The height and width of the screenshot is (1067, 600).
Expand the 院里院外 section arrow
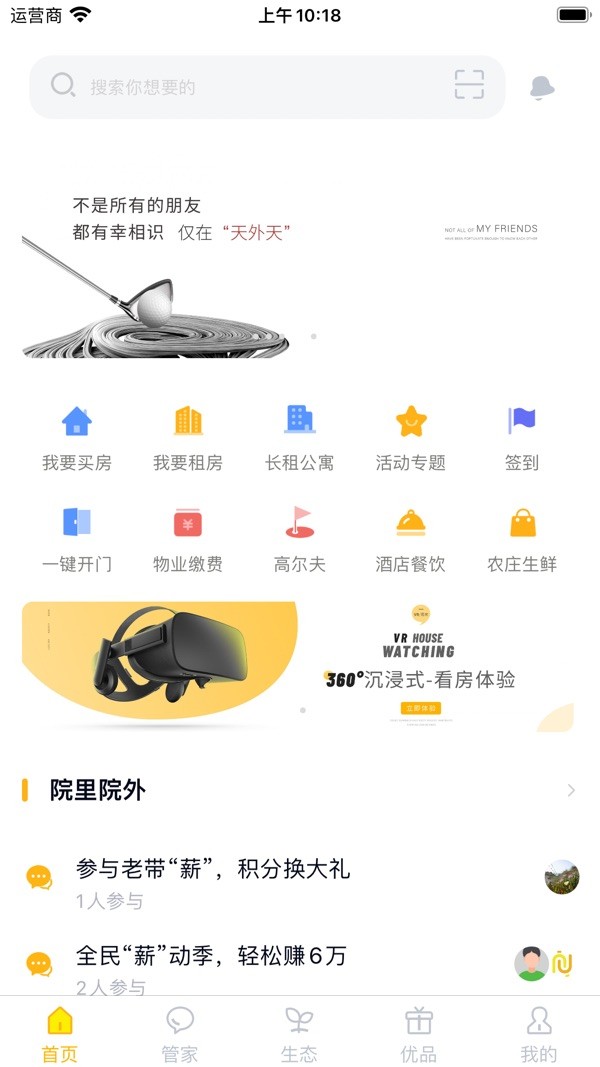coord(571,790)
